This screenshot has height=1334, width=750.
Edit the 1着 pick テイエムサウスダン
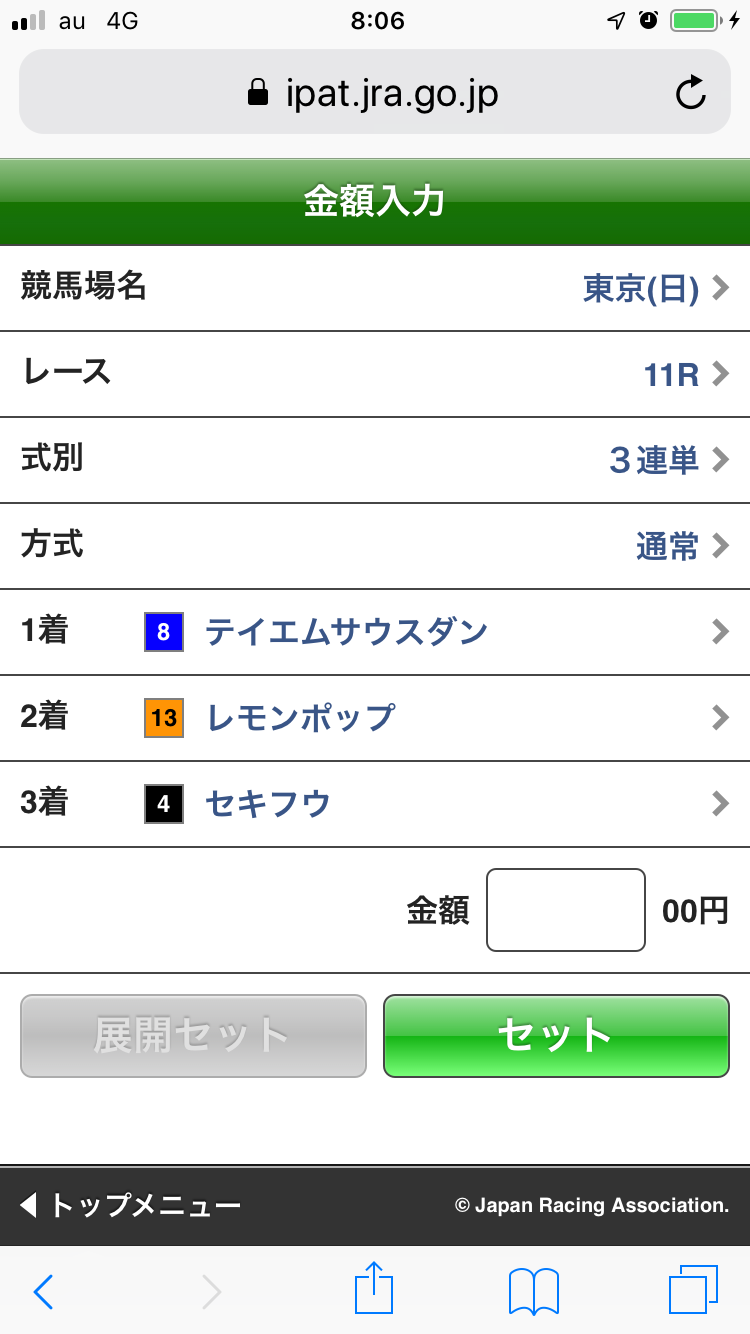(375, 632)
